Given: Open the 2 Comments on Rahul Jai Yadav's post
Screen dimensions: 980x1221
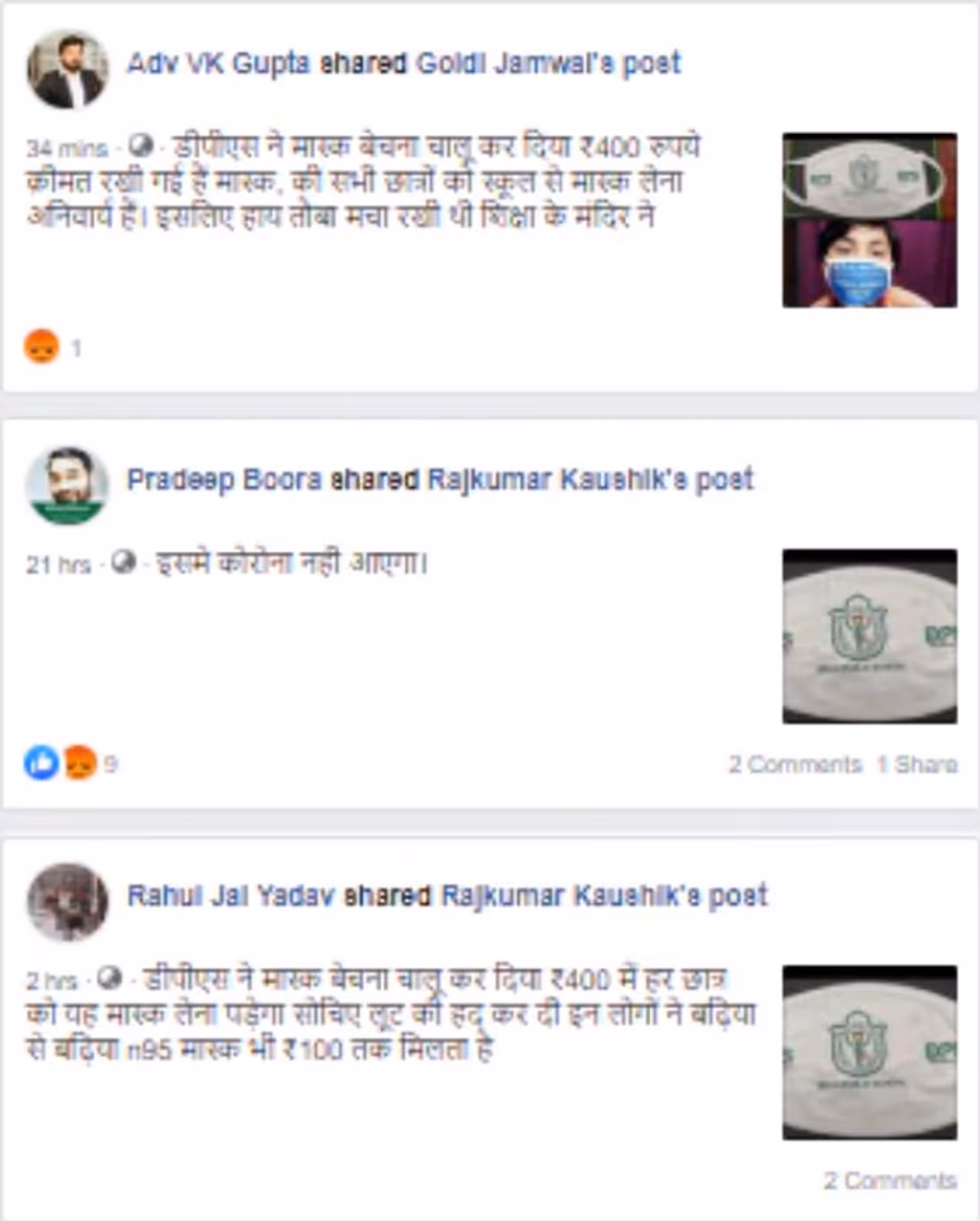Looking at the screenshot, I should coord(890,1180).
